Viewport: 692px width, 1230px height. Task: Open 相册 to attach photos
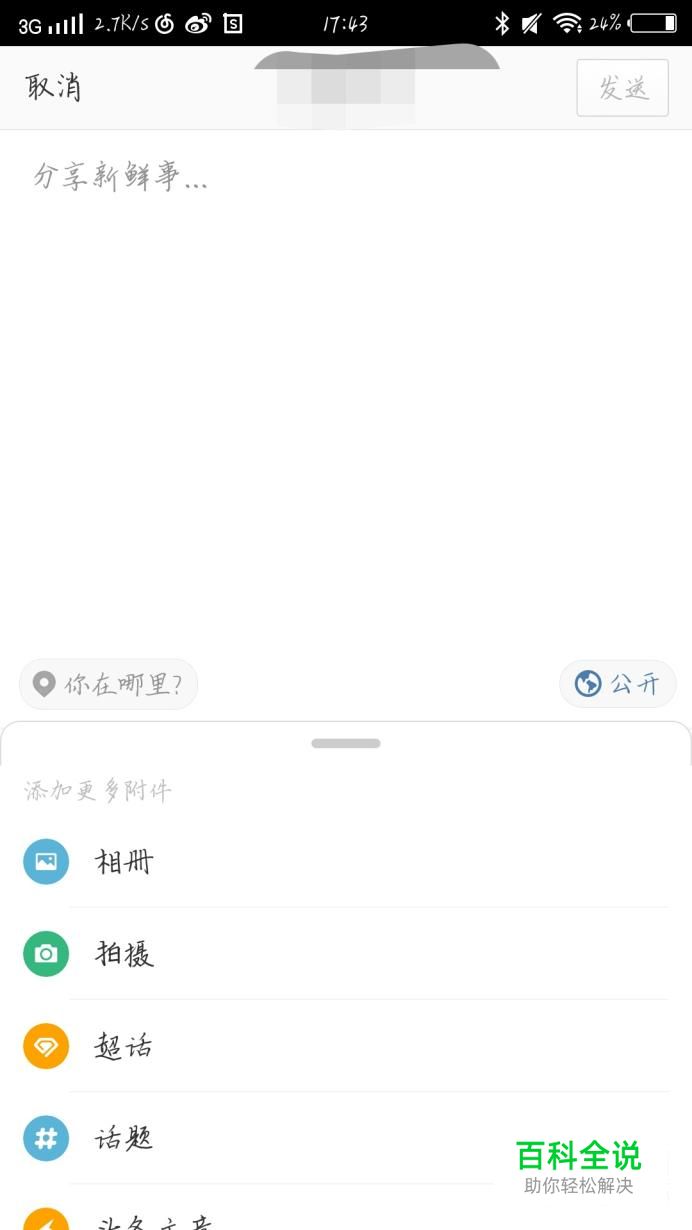[x=346, y=862]
